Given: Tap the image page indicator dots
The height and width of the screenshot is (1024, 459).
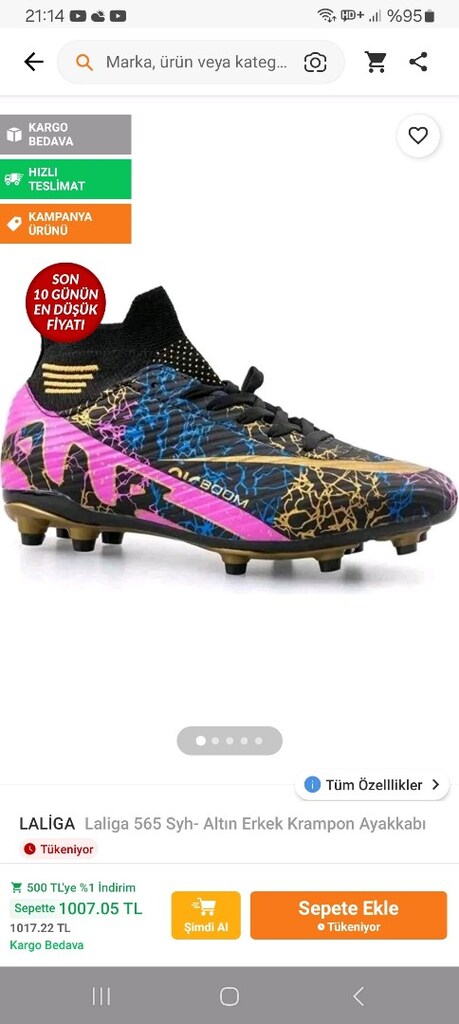Looking at the screenshot, I should 229,741.
